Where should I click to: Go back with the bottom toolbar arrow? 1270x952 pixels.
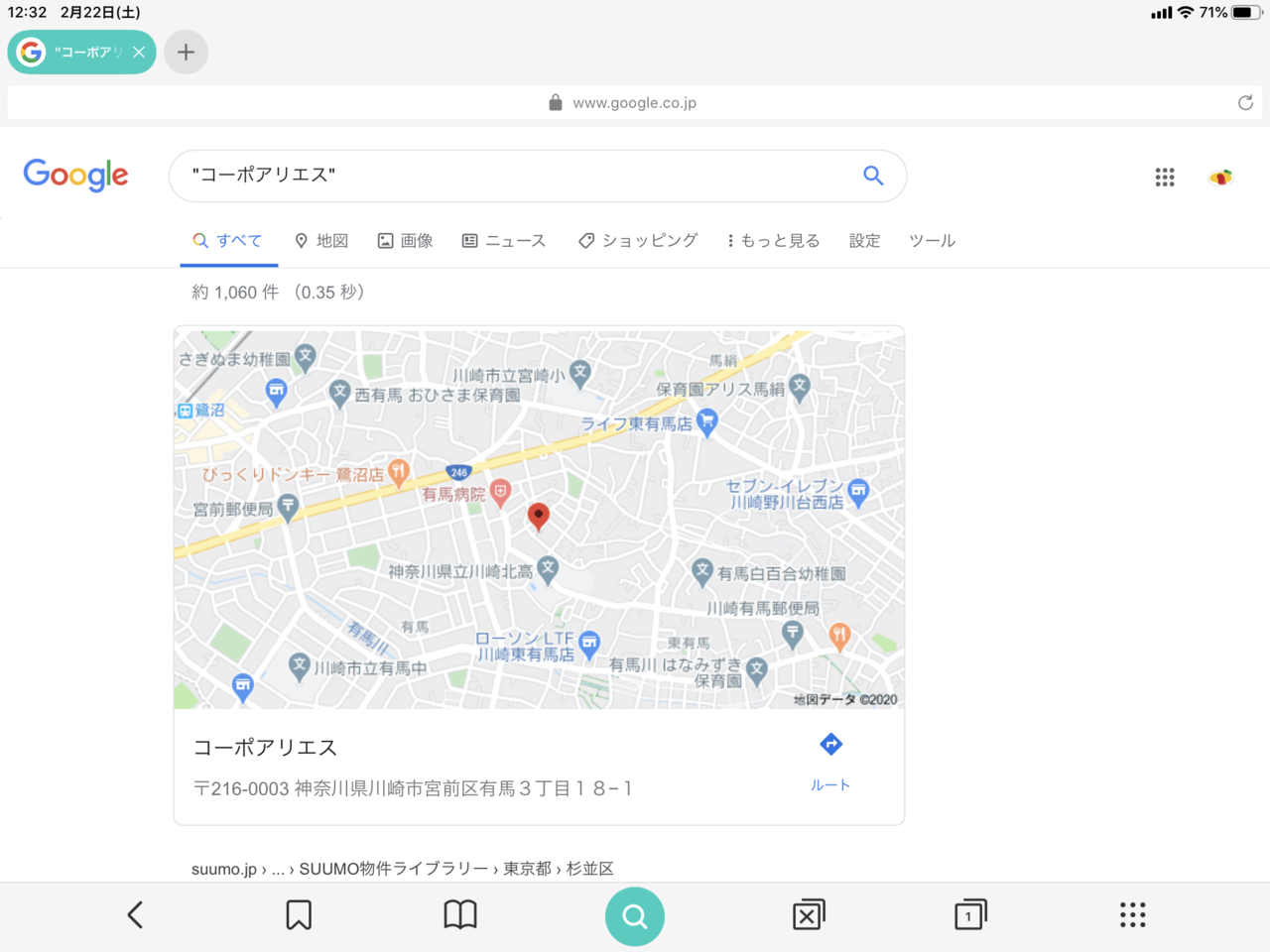tap(136, 914)
